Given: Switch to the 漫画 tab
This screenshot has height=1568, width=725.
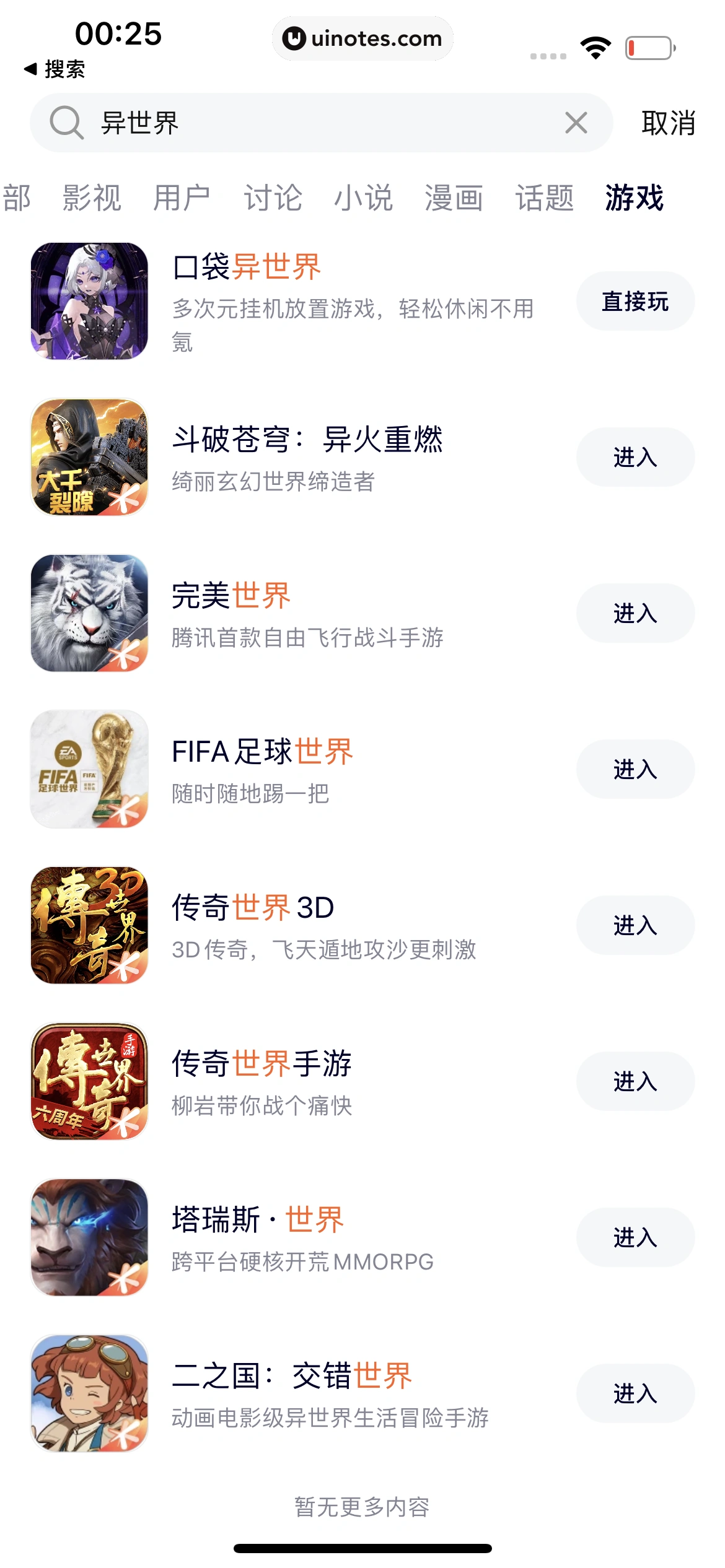Looking at the screenshot, I should tap(454, 198).
